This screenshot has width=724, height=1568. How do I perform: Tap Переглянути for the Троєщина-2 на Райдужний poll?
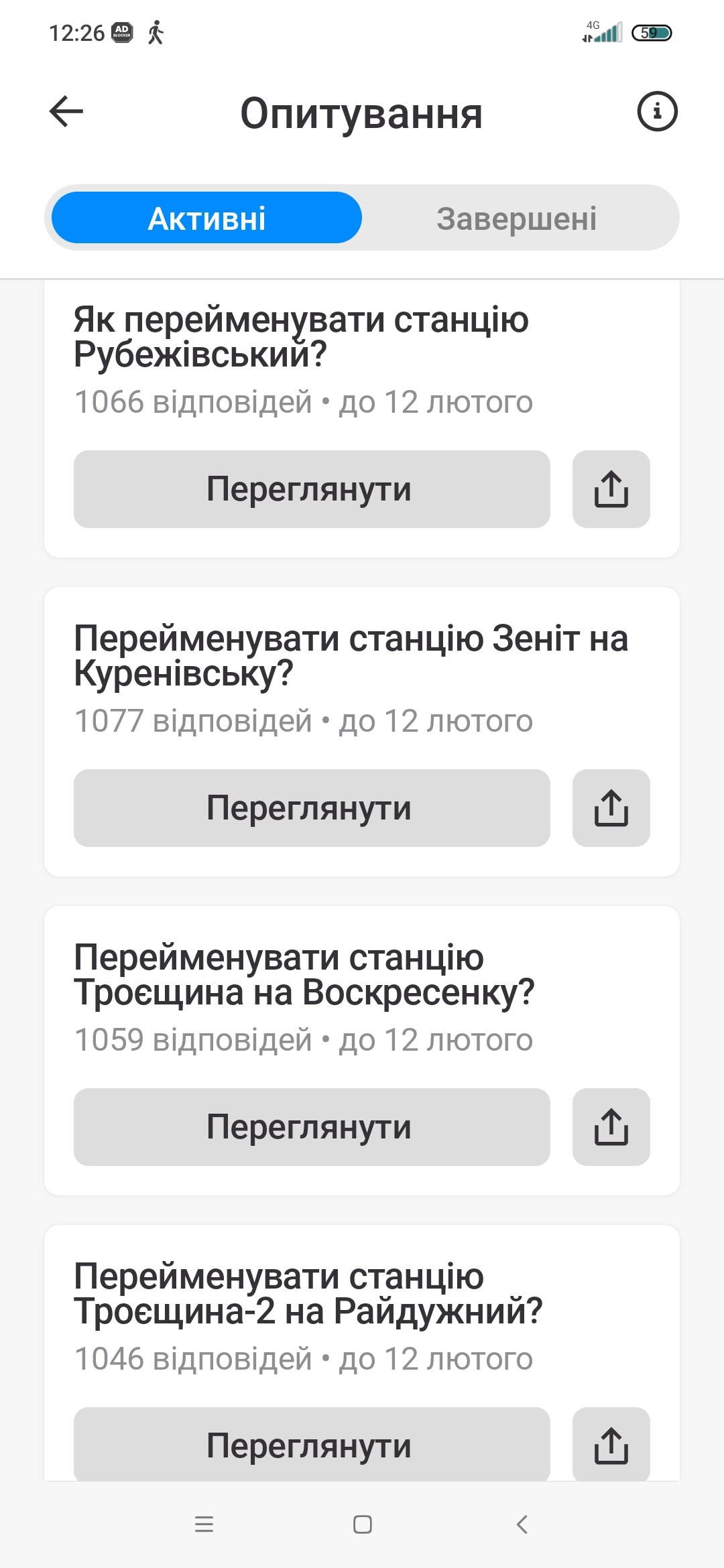click(x=312, y=1445)
